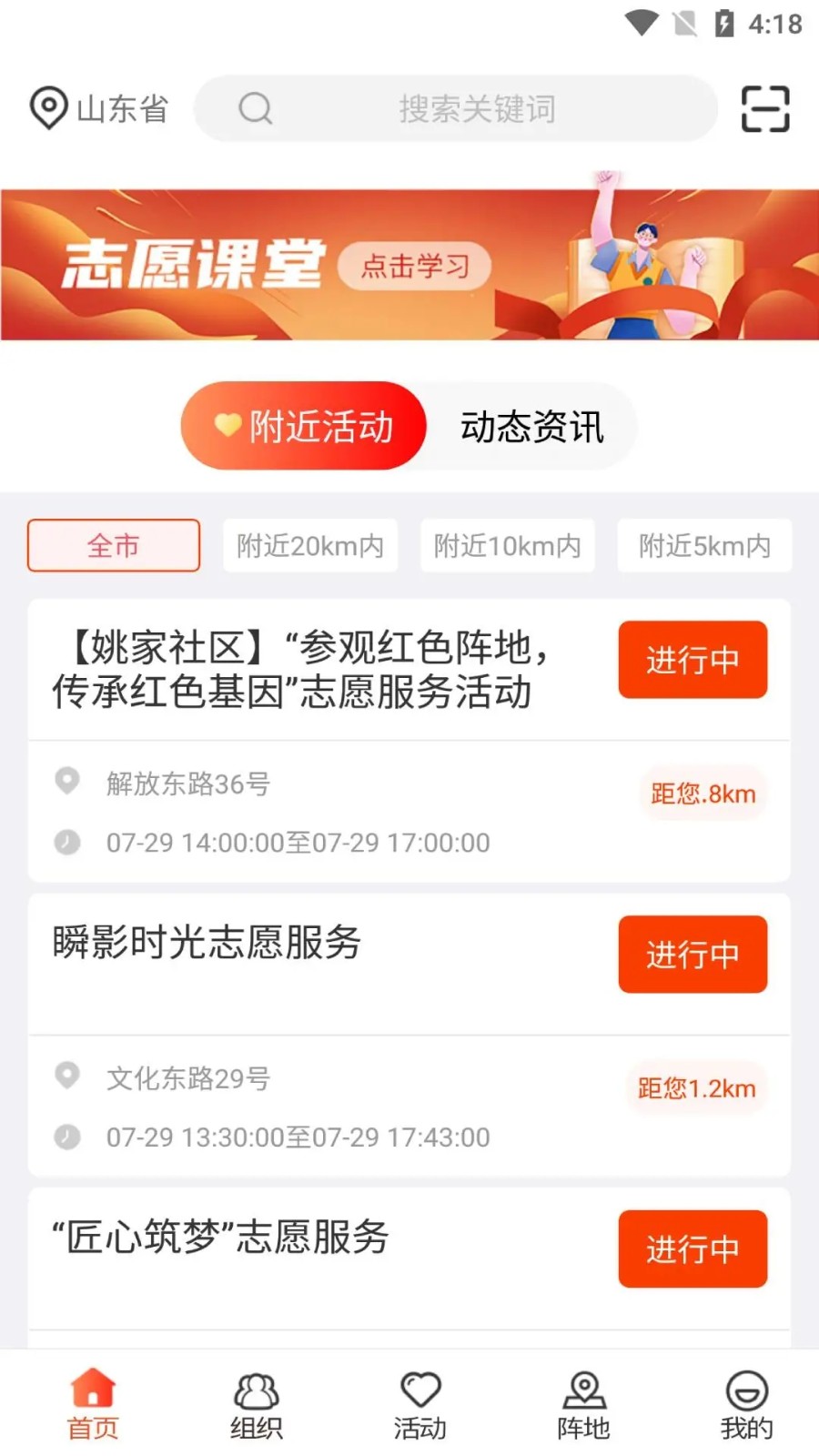This screenshot has height=1456, width=819.
Task: Click 进行中 on the 瞬影时光志愿服务 card
Action: [693, 955]
